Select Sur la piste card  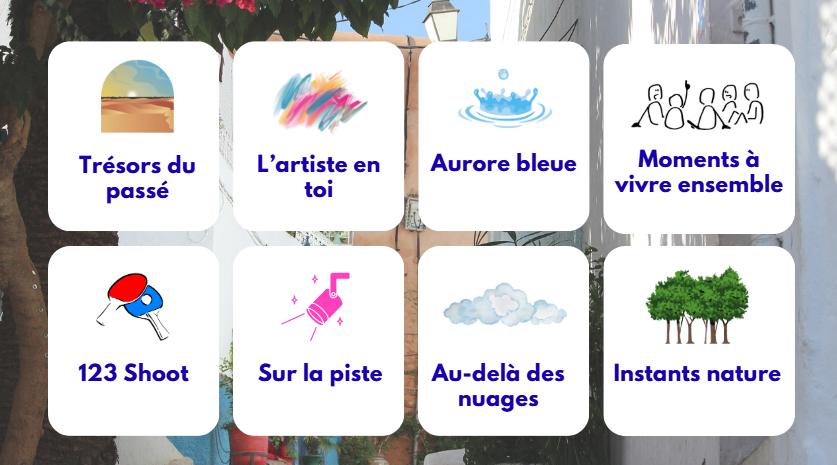pos(318,341)
